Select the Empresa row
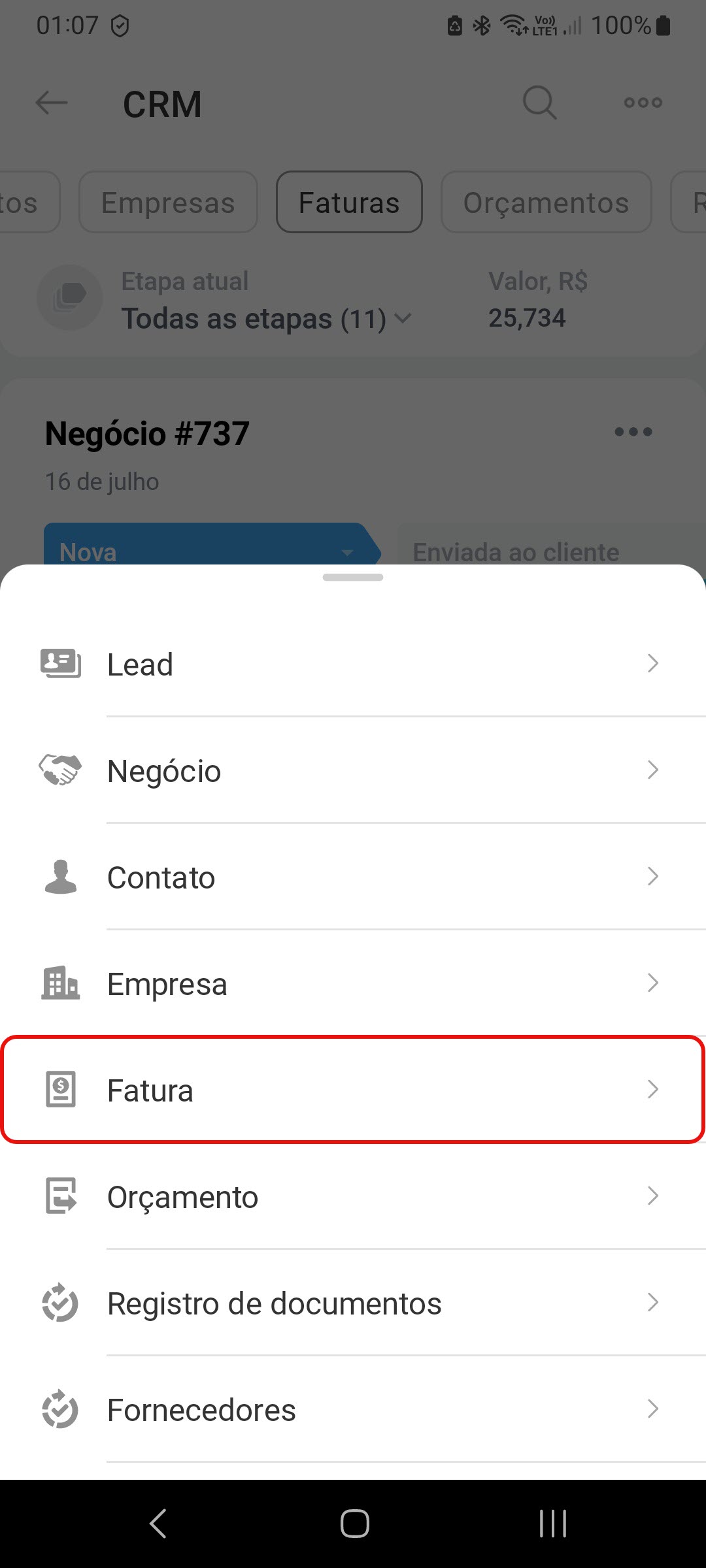 [353, 983]
